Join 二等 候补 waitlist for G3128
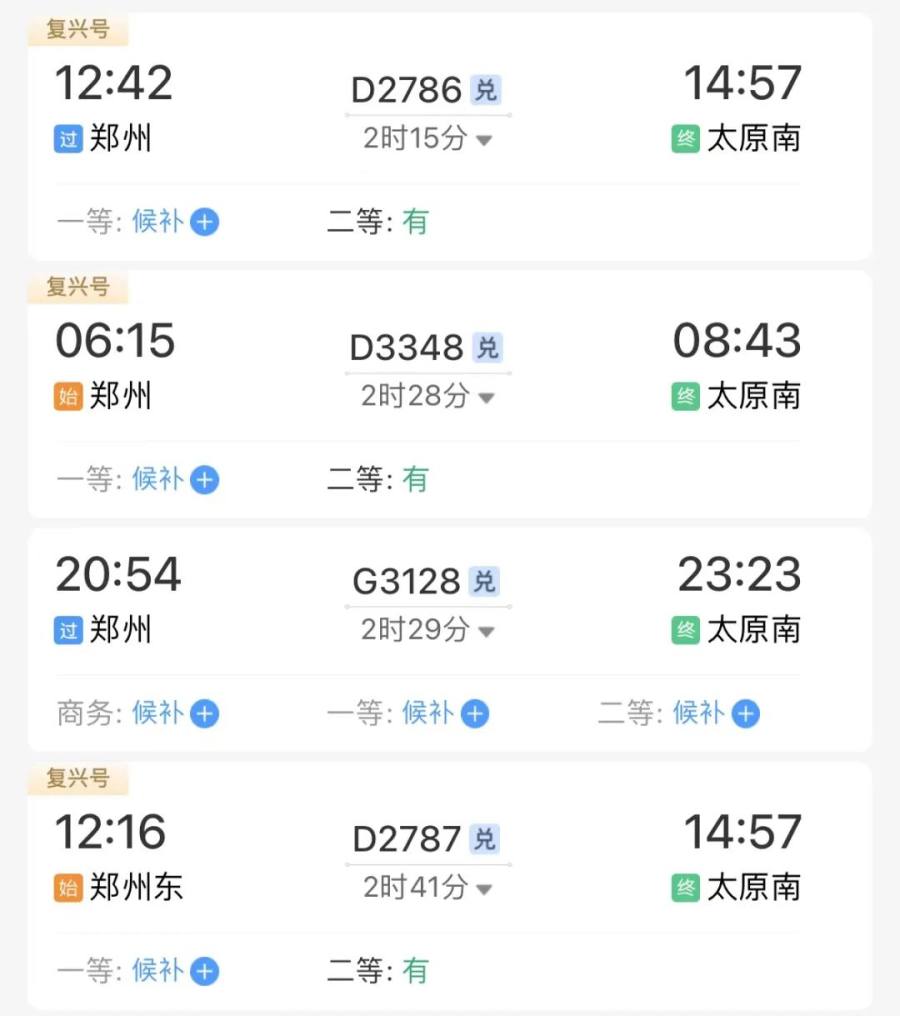Viewport: 900px width, 1016px height. tap(745, 714)
